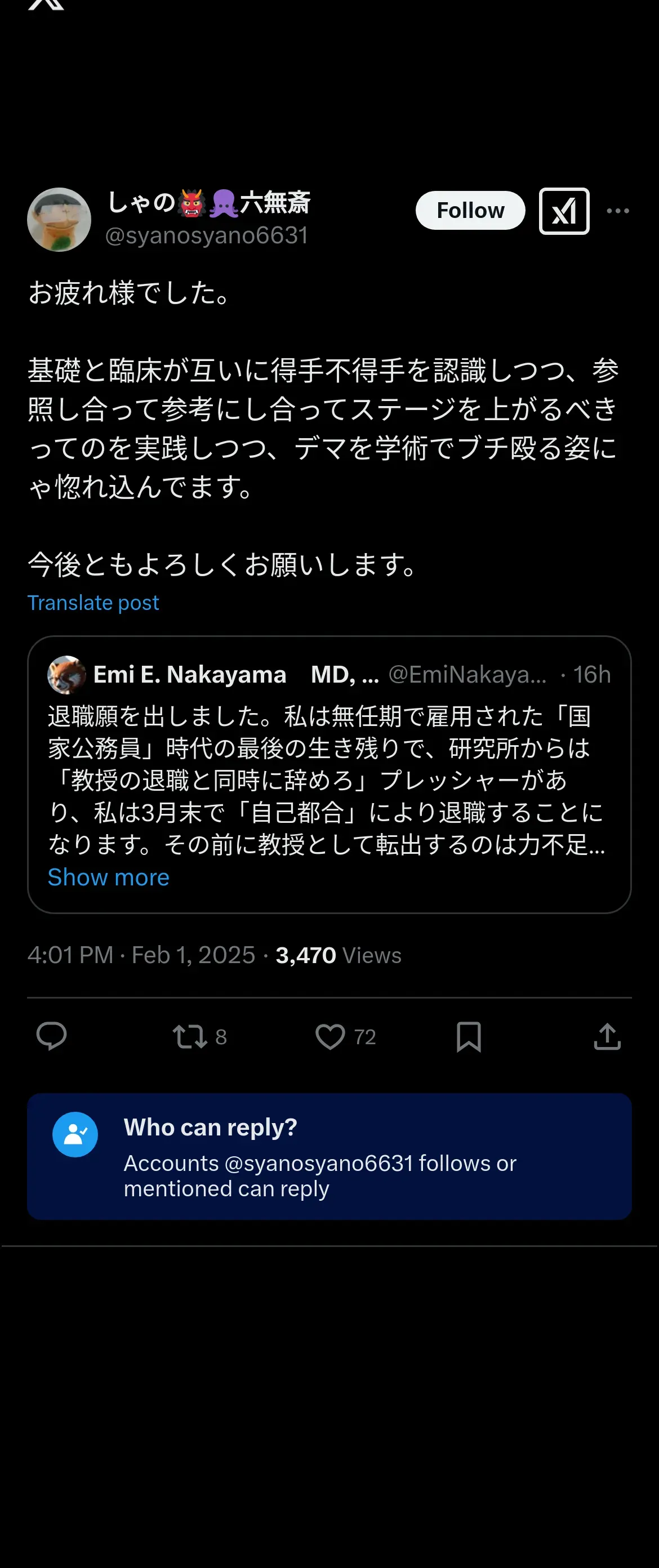Bookmark this post
The width and height of the screenshot is (659, 1568).
(469, 1037)
